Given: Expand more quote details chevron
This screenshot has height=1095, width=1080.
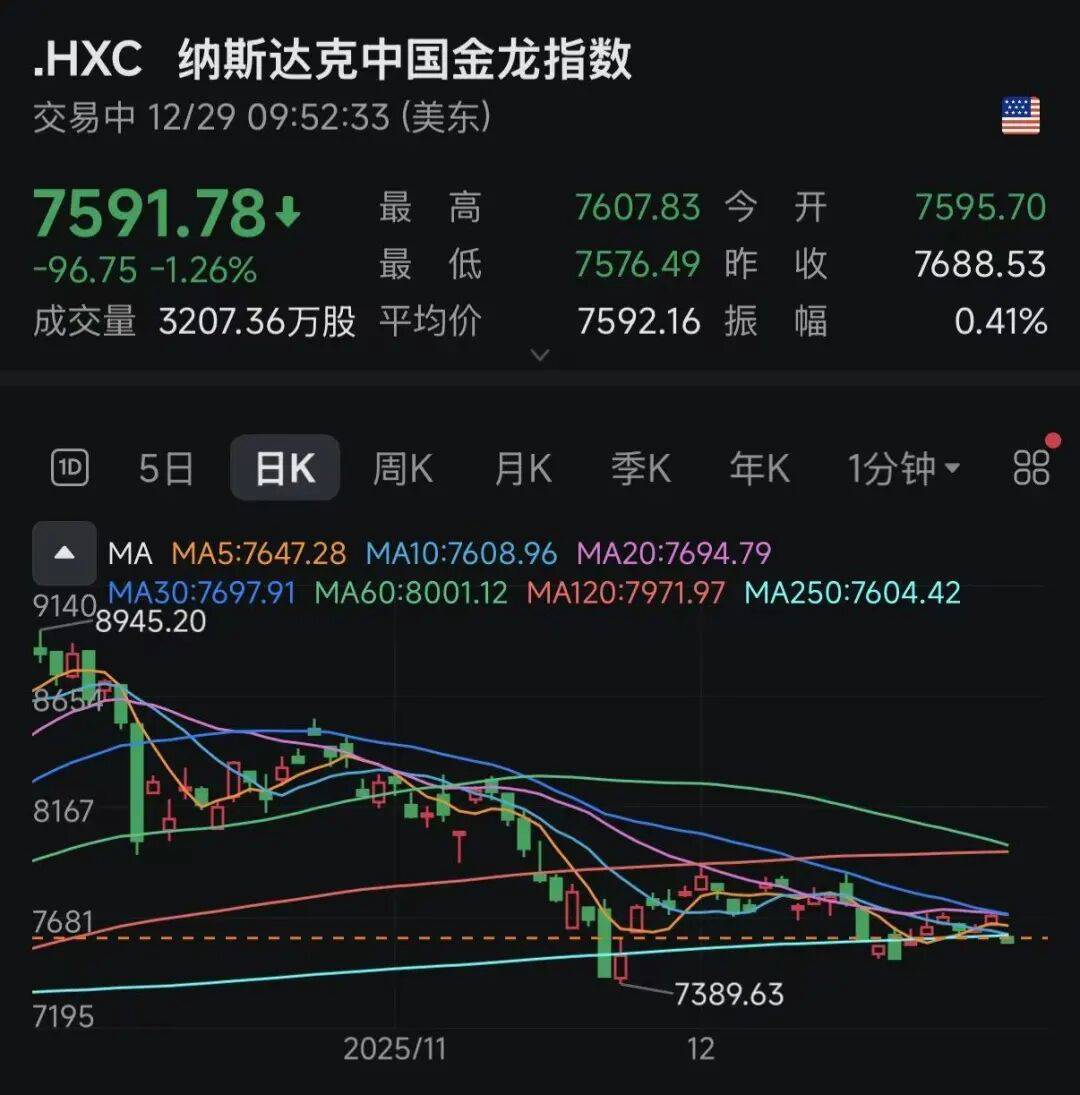Looking at the screenshot, I should click(x=540, y=354).
